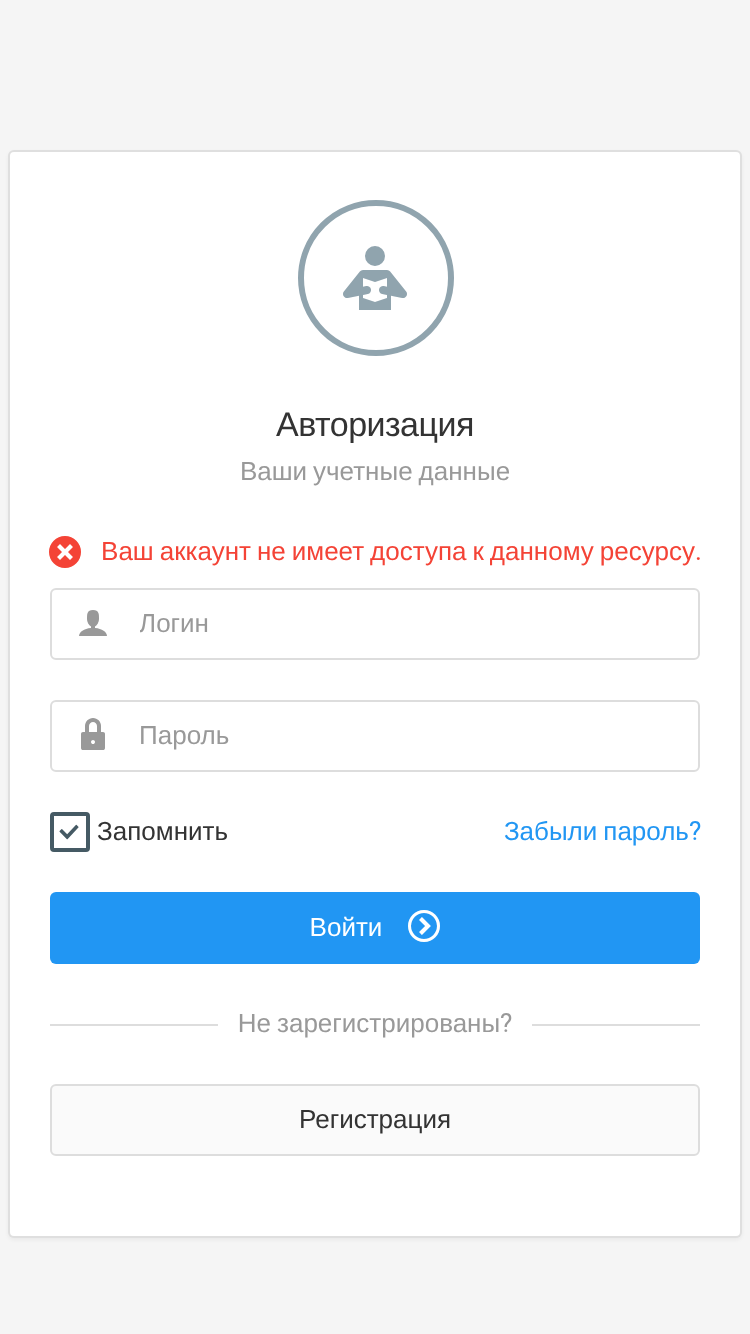
Task: Tap the blue Войти button
Action: 375,928
